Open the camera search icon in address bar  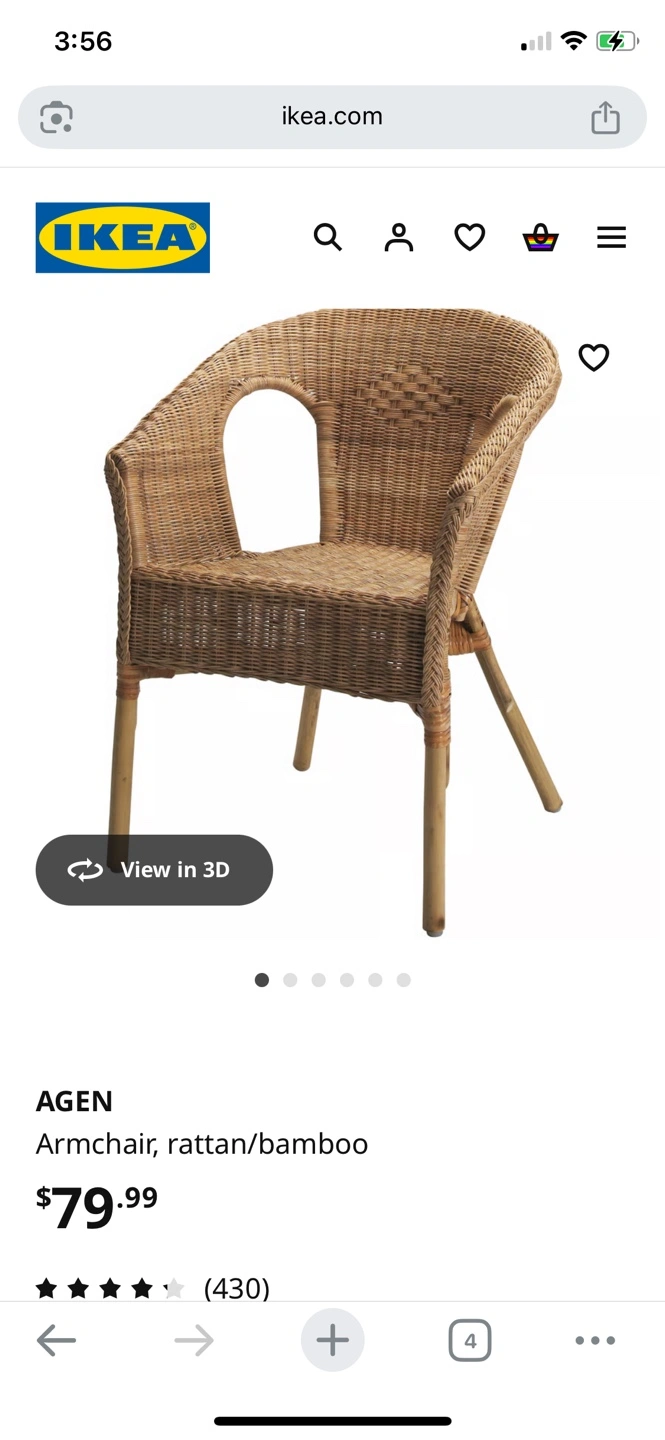(x=56, y=117)
